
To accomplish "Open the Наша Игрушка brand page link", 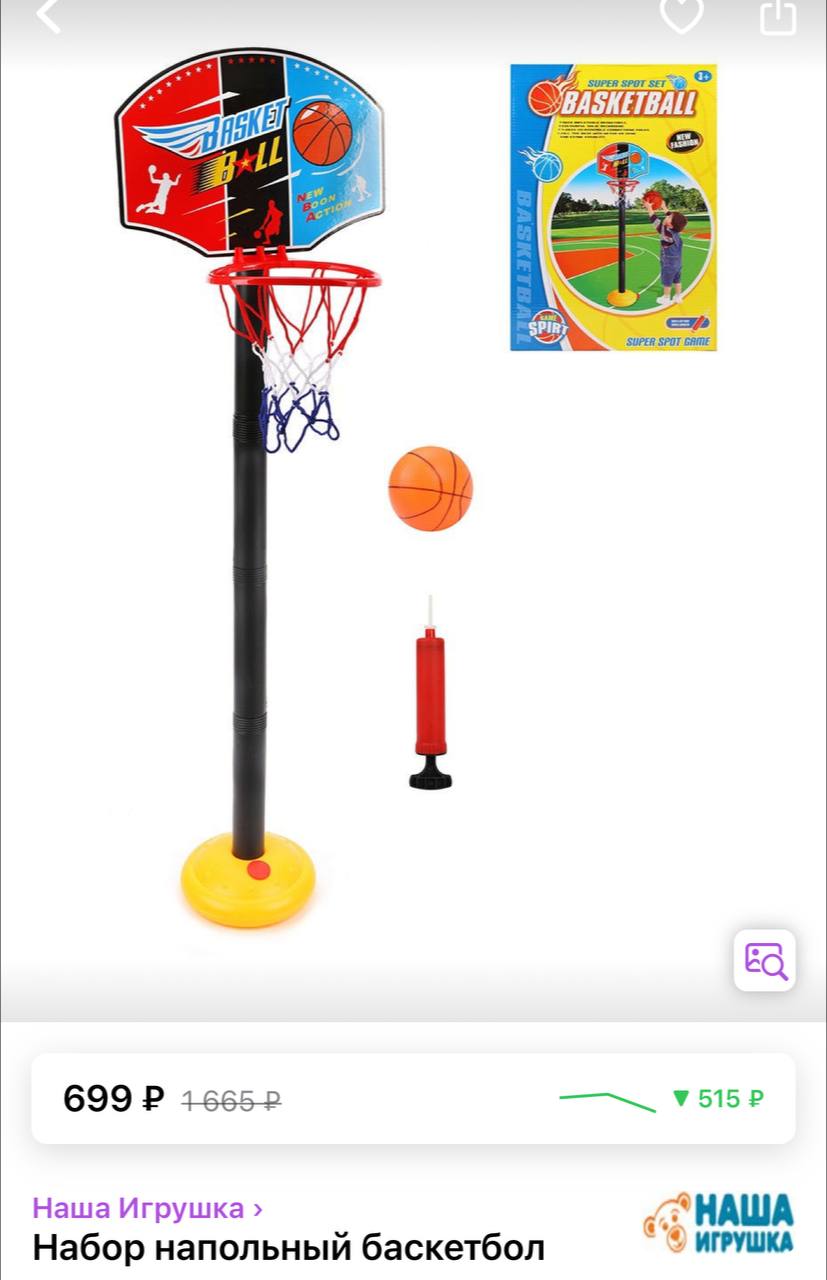I will [148, 1208].
